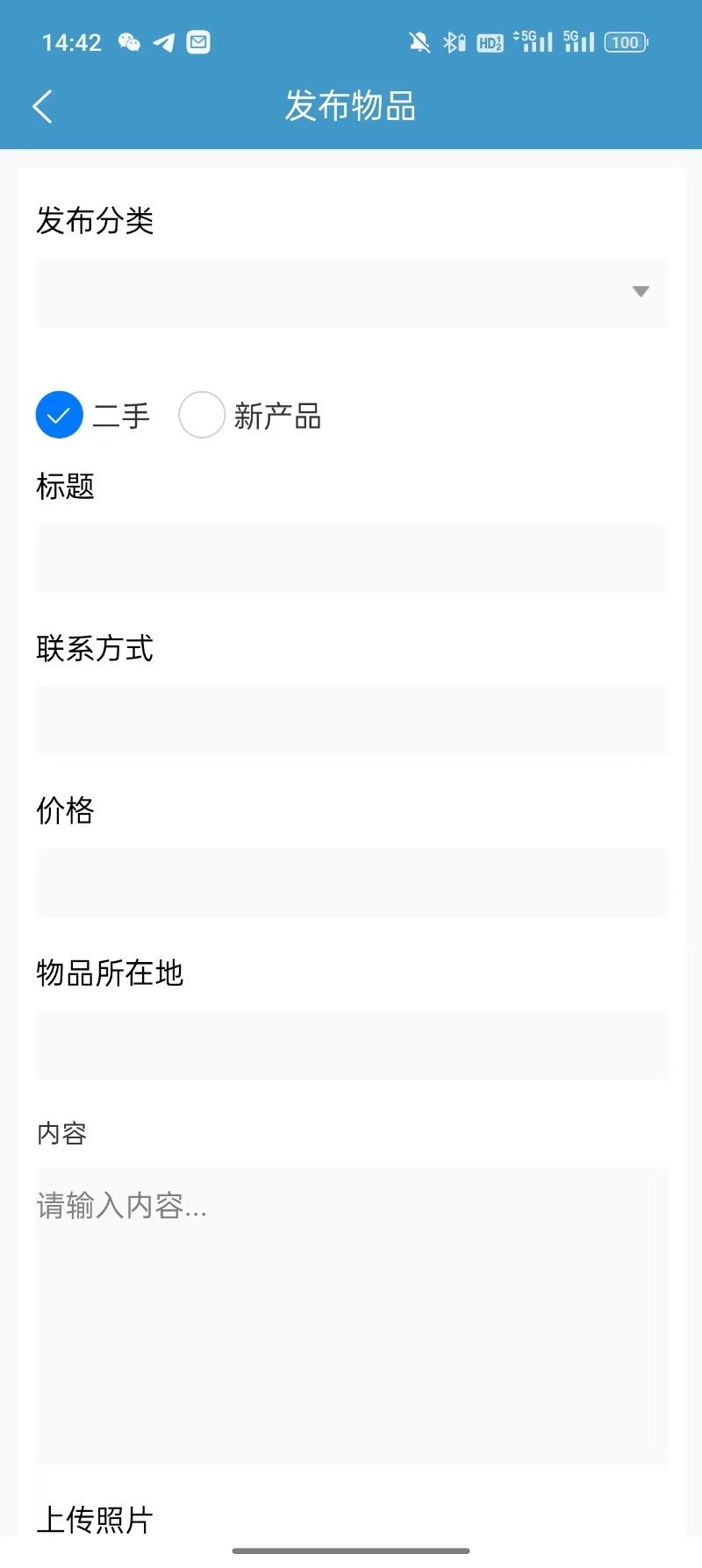The width and height of the screenshot is (702, 1568).
Task: Click the HD voice indicator icon
Action: click(489, 41)
